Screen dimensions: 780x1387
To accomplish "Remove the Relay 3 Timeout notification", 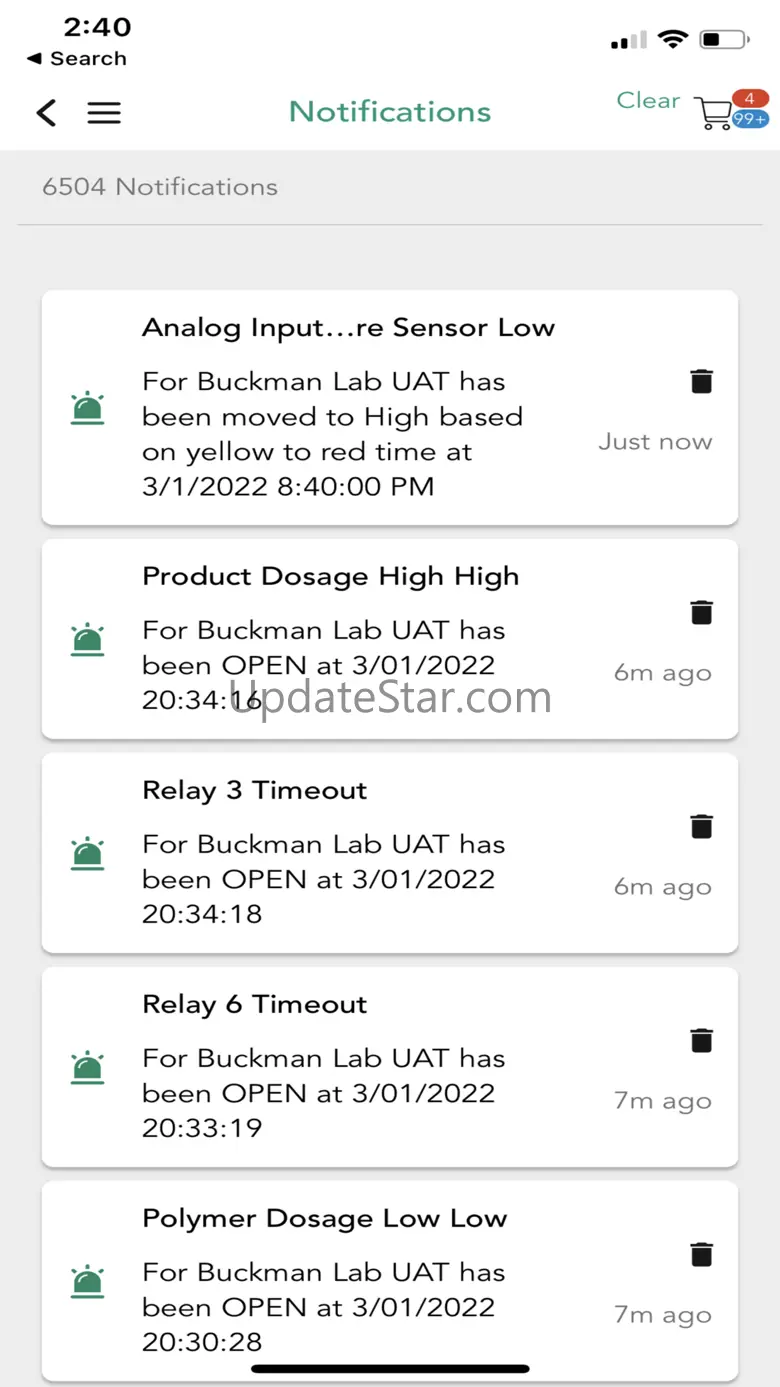I will point(702,826).
